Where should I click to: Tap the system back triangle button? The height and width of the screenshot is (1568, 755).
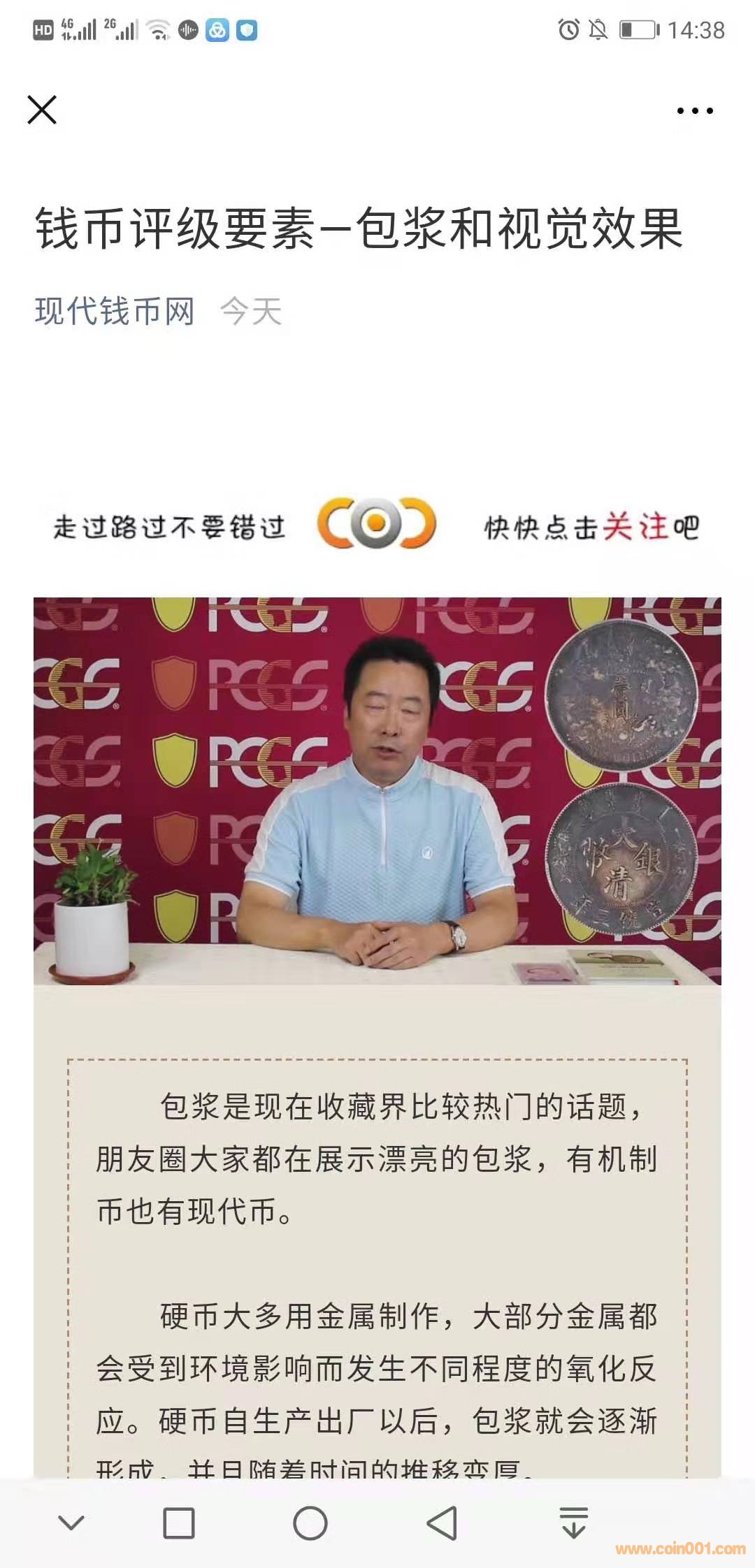[442, 1523]
